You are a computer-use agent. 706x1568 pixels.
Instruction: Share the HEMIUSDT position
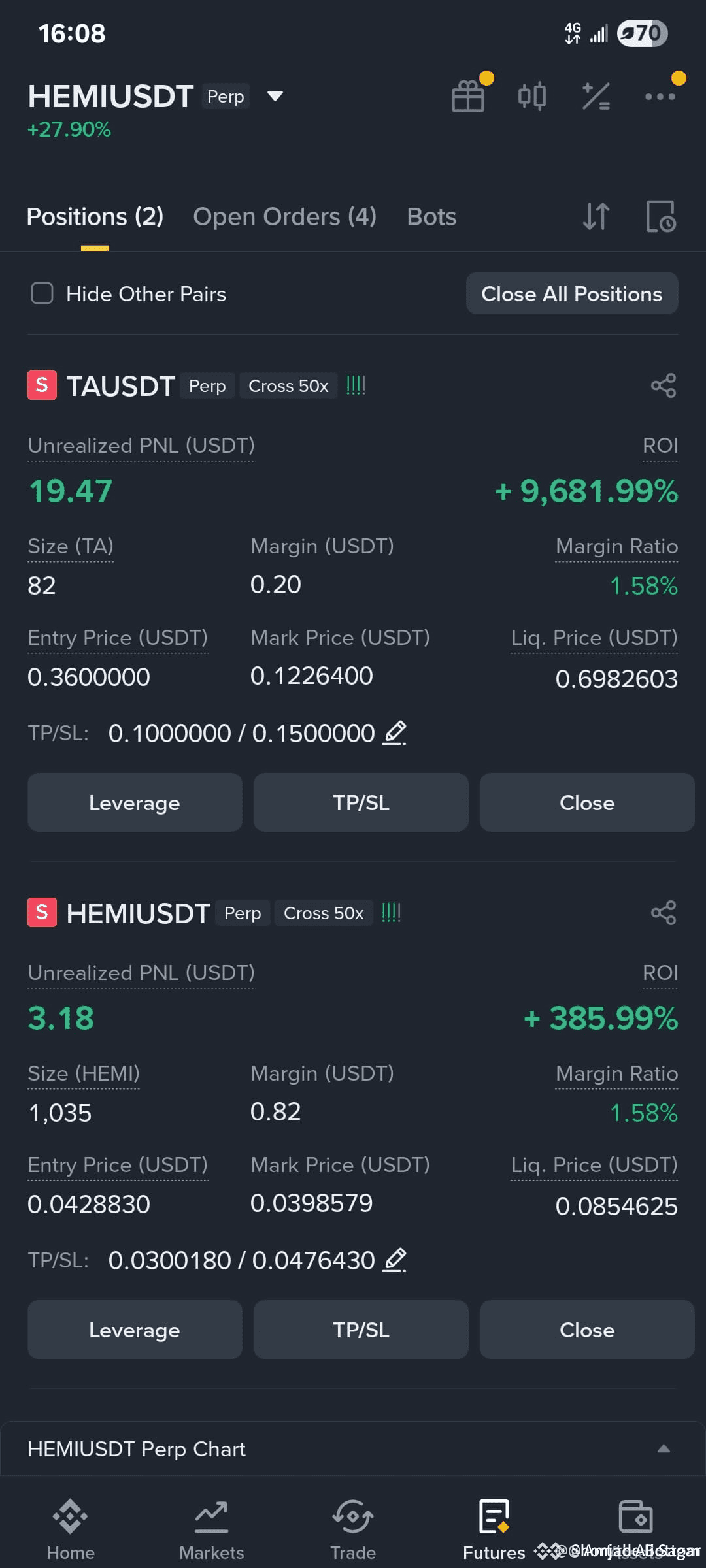(663, 913)
